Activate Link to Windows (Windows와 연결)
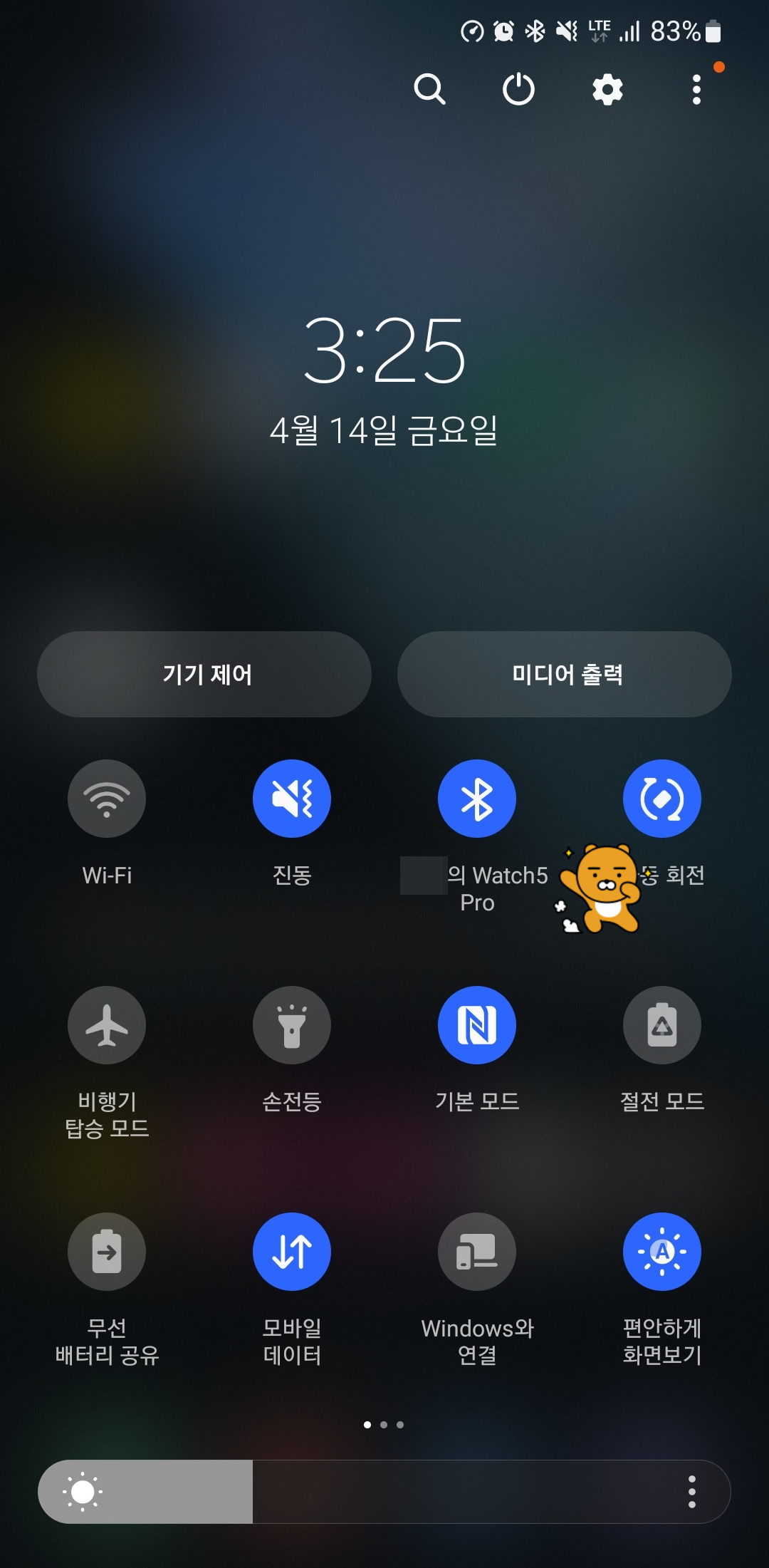 pyautogui.click(x=476, y=1251)
